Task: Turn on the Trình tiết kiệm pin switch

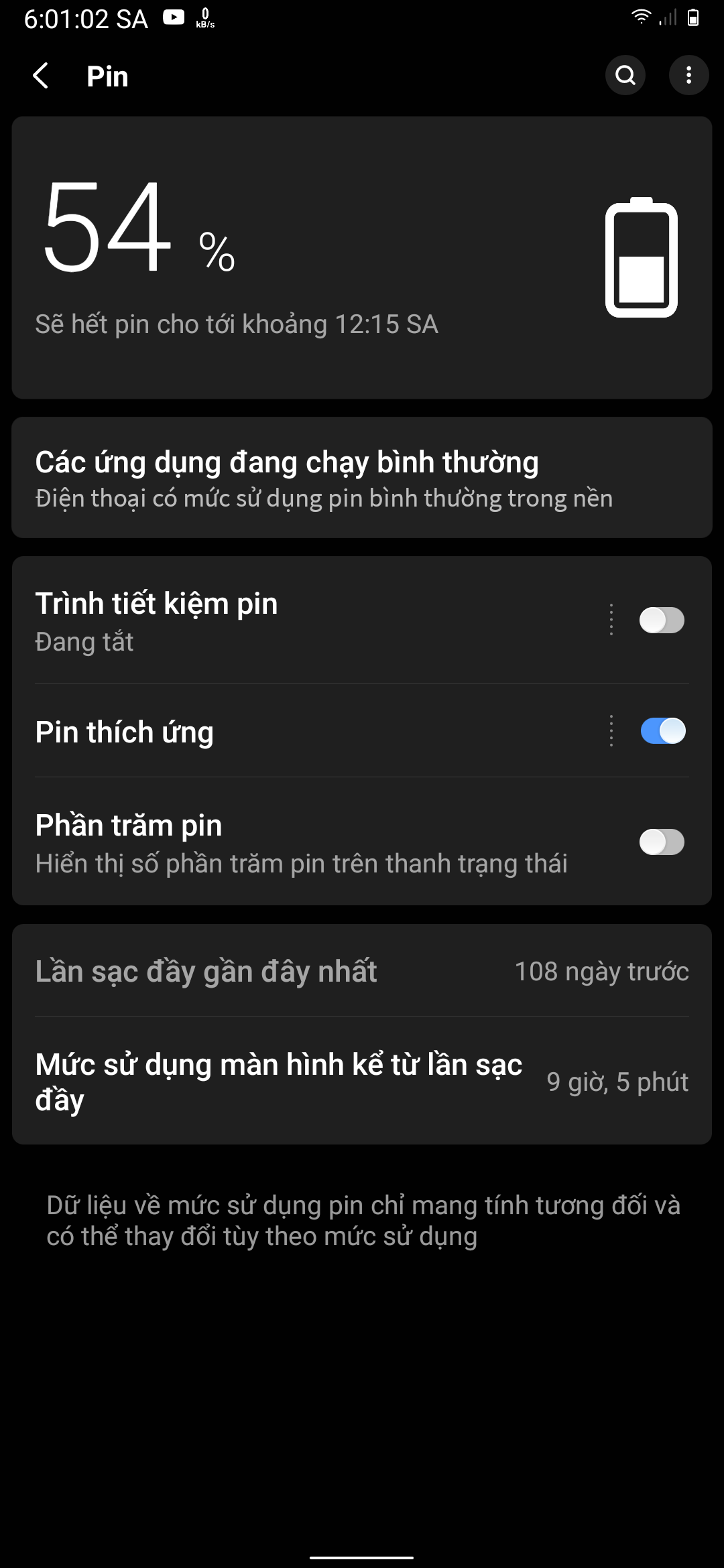Action: pyautogui.click(x=662, y=620)
